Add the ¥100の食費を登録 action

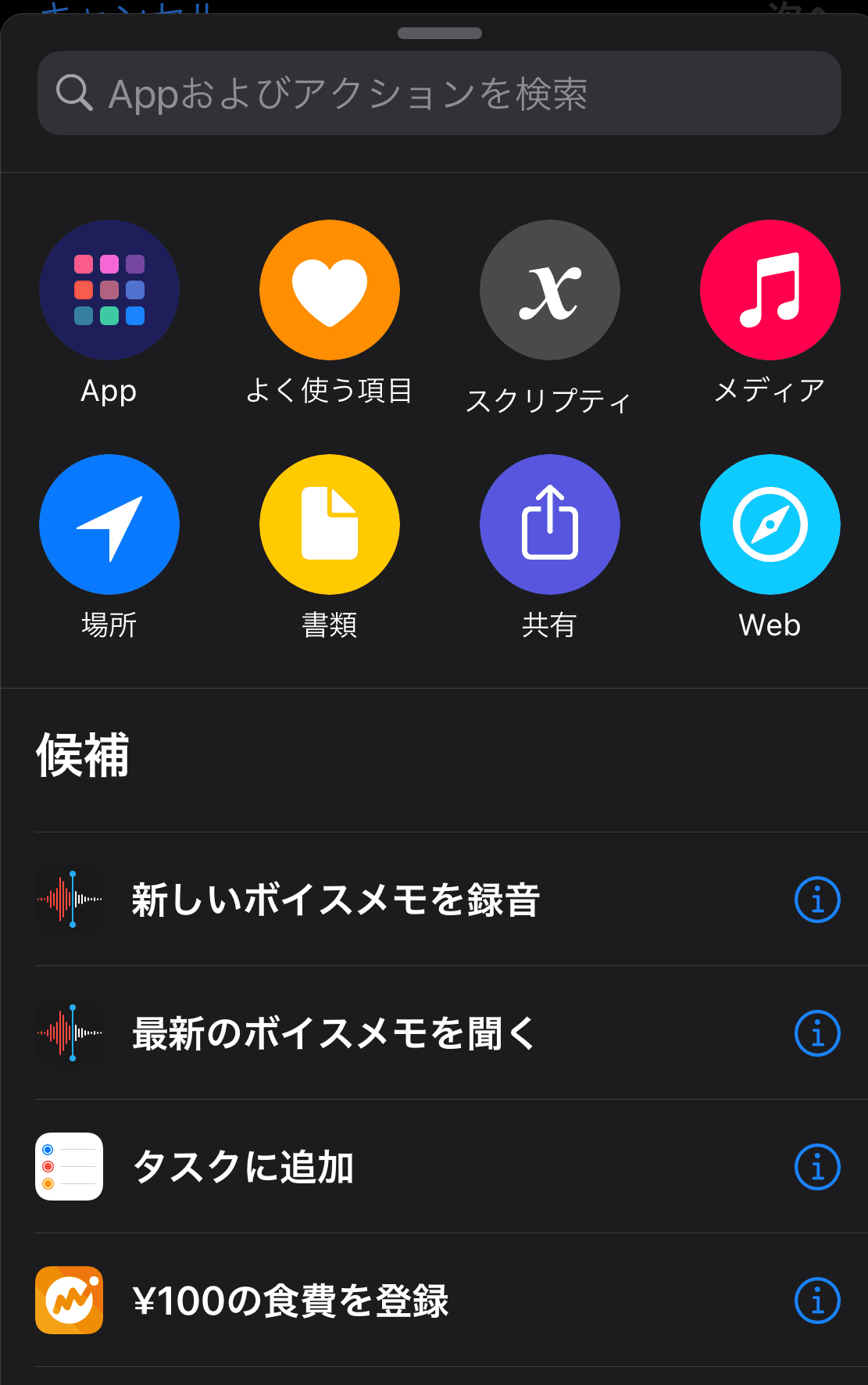[291, 1301]
